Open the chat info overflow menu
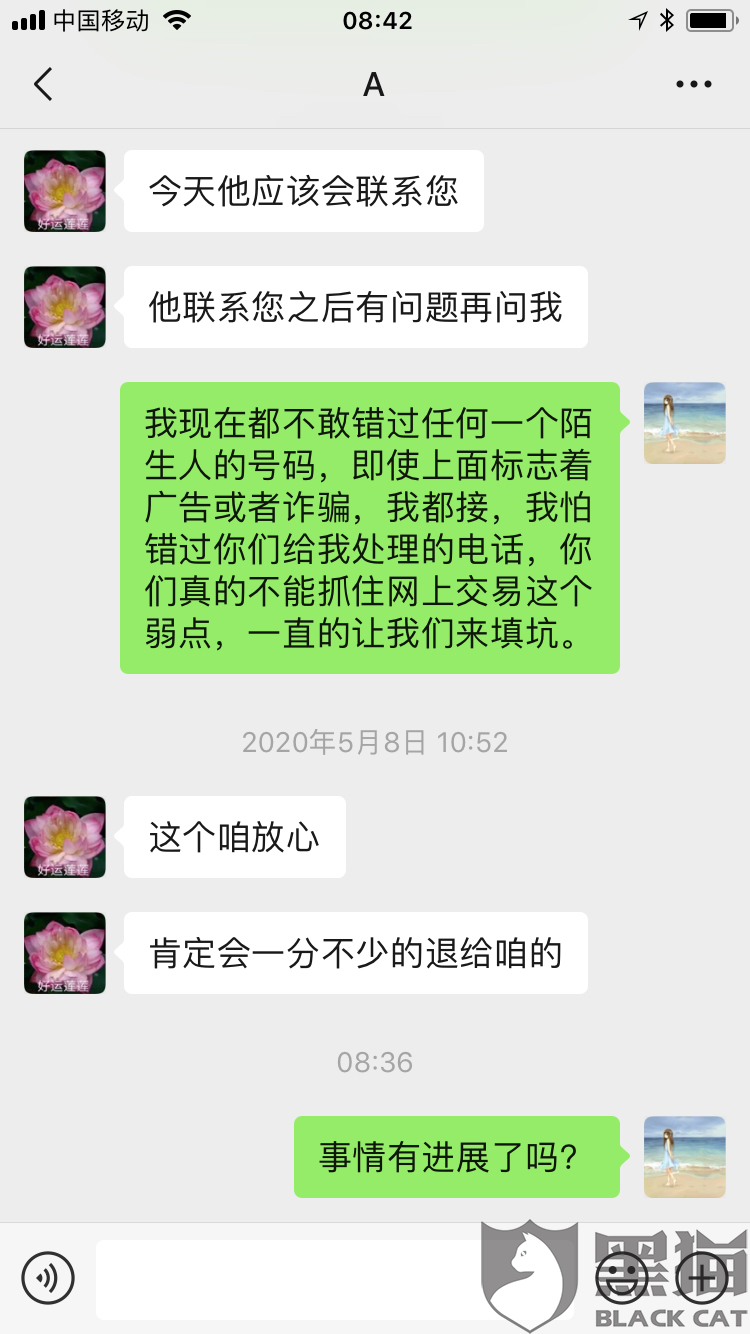The image size is (750, 1334). click(x=693, y=85)
